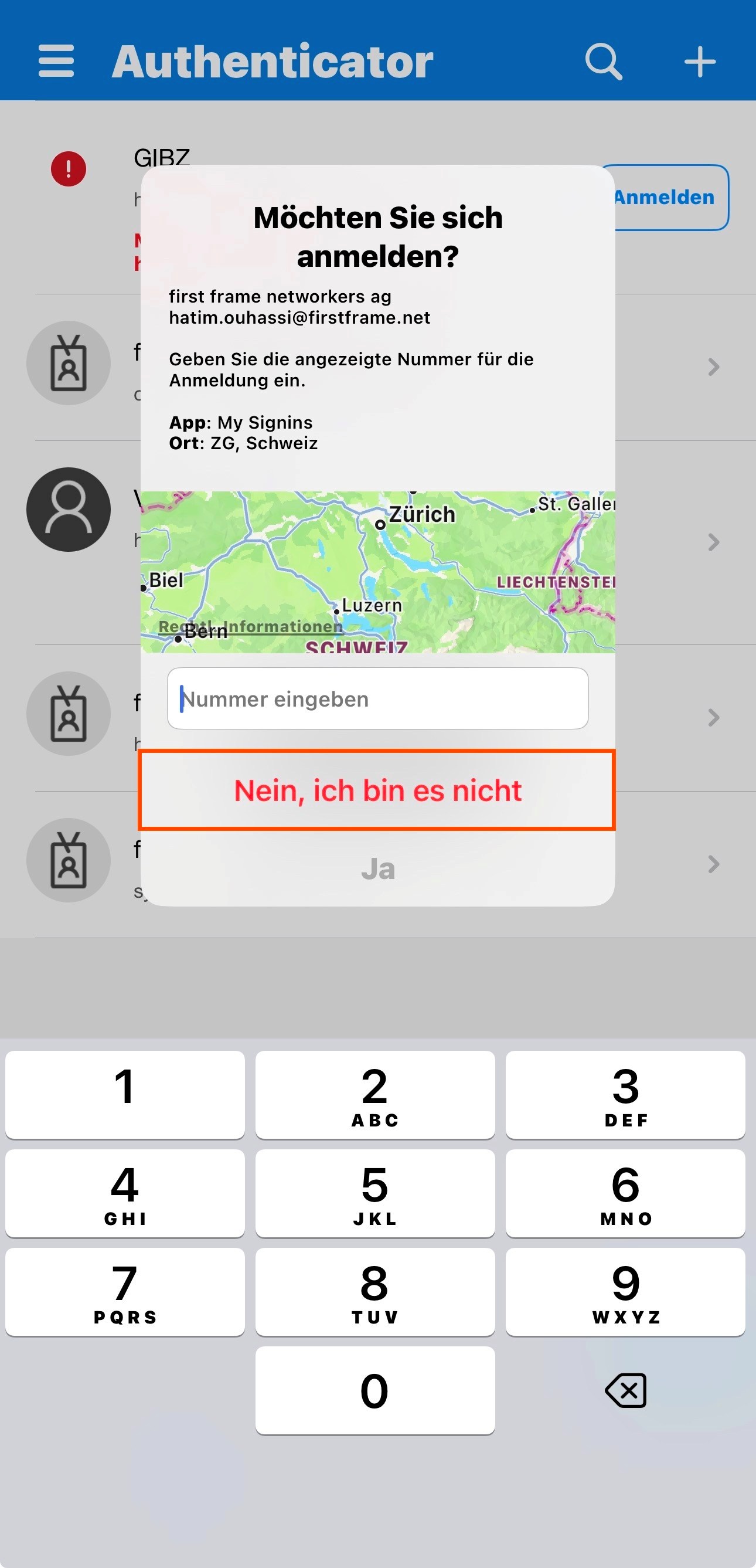This screenshot has height=1568, width=756.
Task: Focus the "Nummer eingeben" field
Action: pyautogui.click(x=377, y=698)
